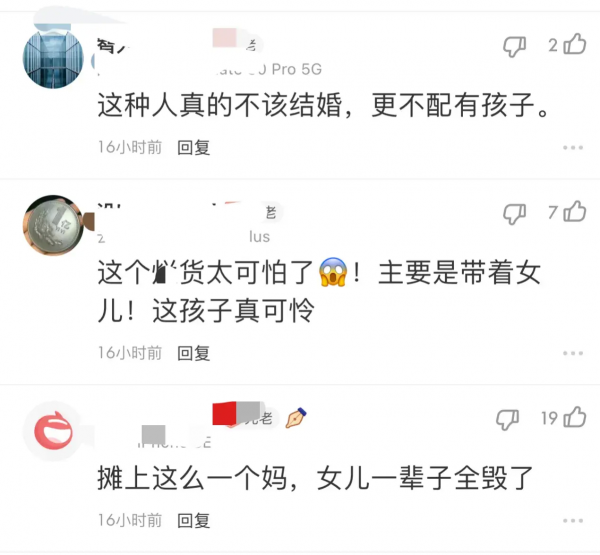Open more options for comment '这种人真的不该结婚'
This screenshot has height=555, width=600.
point(572,147)
